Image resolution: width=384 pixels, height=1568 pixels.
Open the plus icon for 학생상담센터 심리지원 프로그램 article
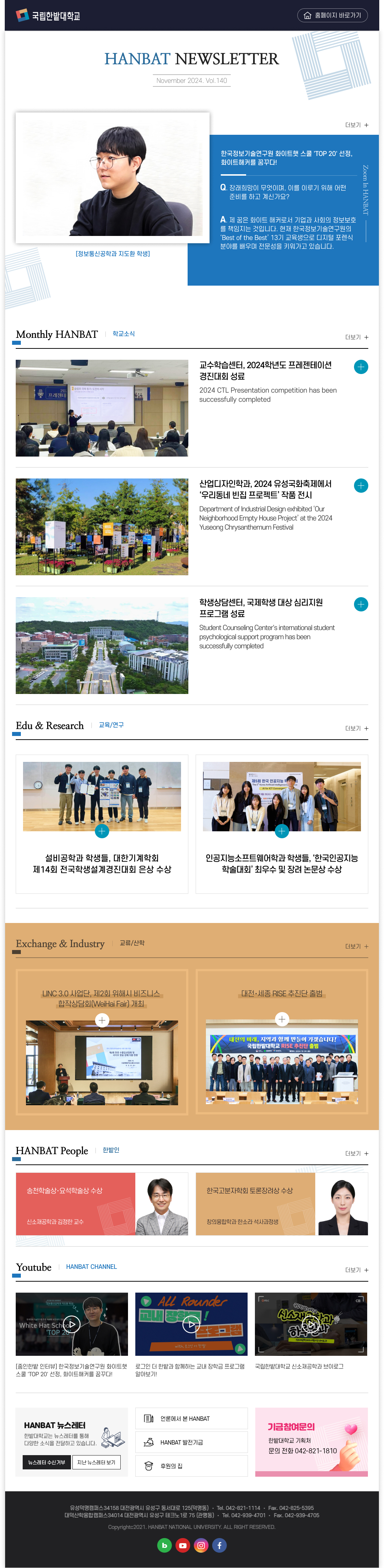click(x=361, y=604)
